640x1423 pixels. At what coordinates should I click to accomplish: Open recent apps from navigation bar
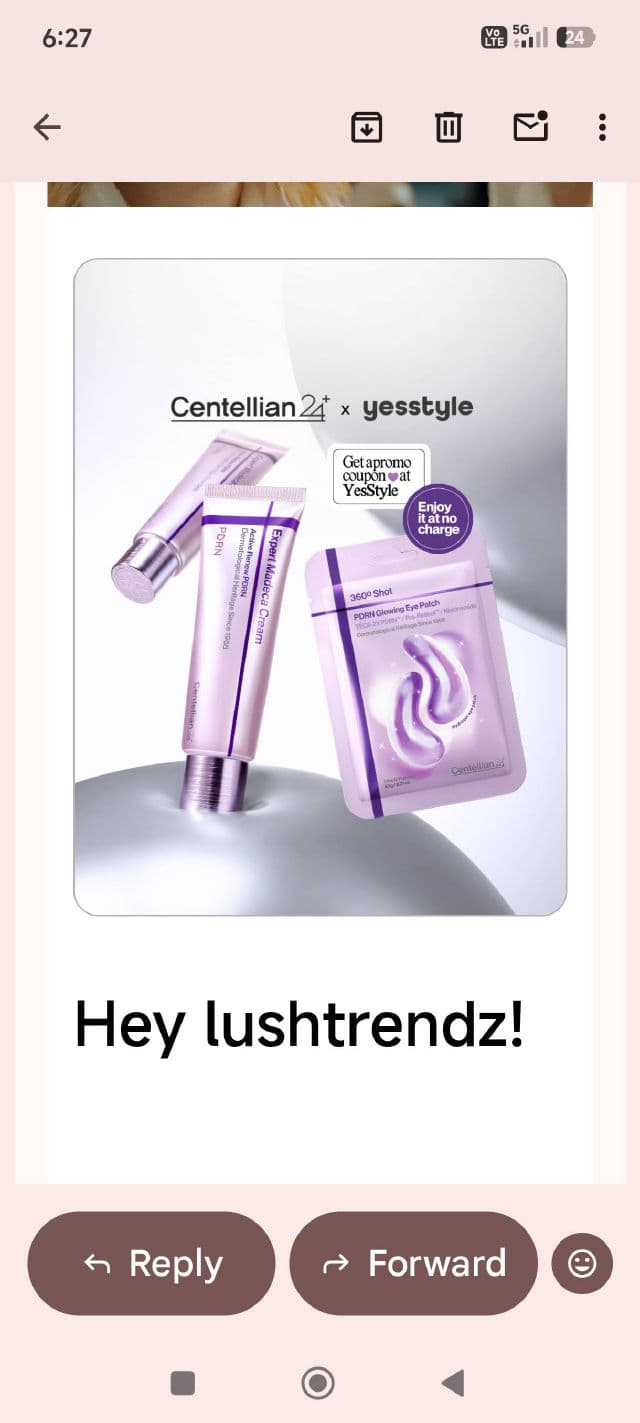point(183,1383)
